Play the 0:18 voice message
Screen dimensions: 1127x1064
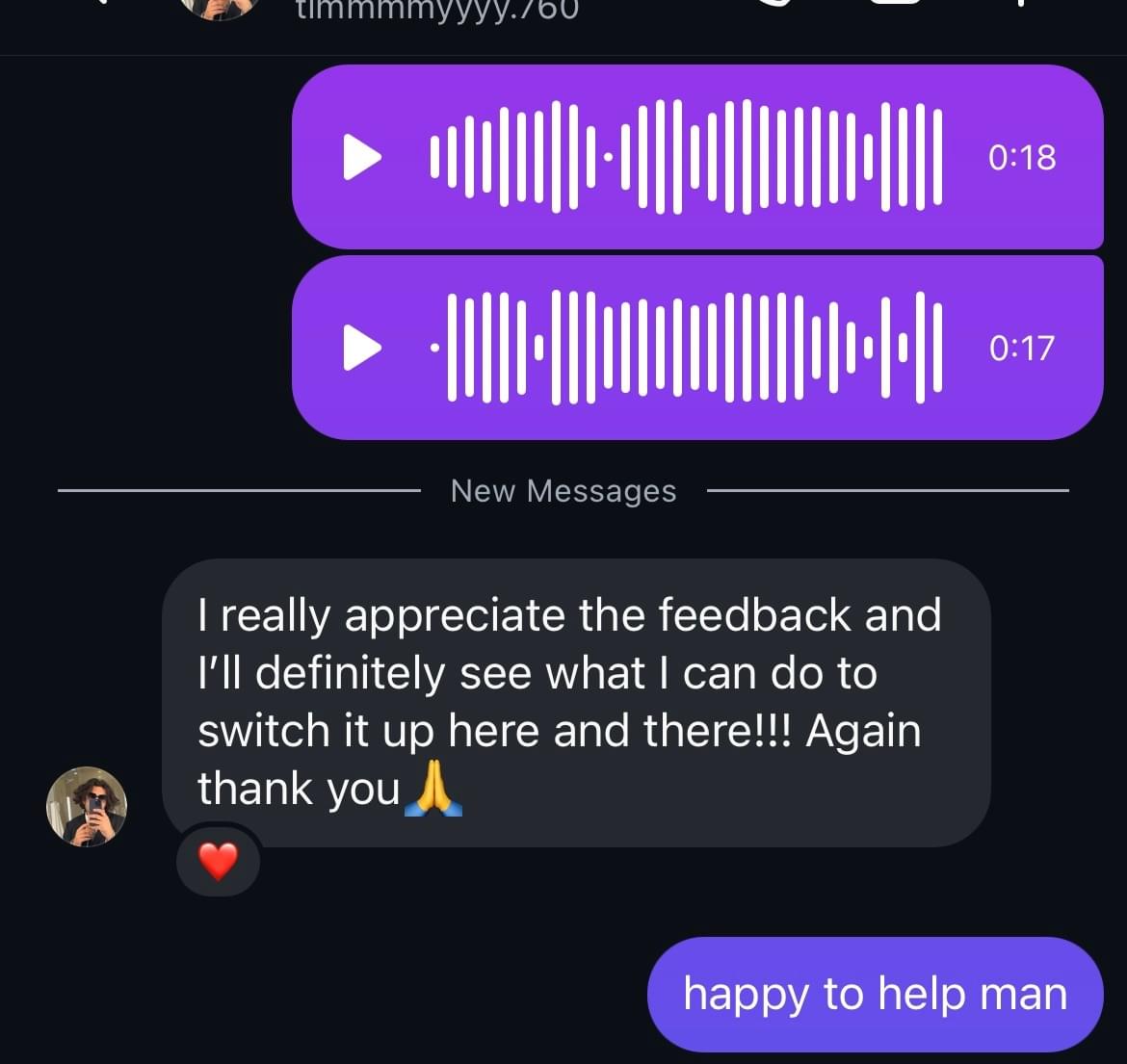pos(362,157)
